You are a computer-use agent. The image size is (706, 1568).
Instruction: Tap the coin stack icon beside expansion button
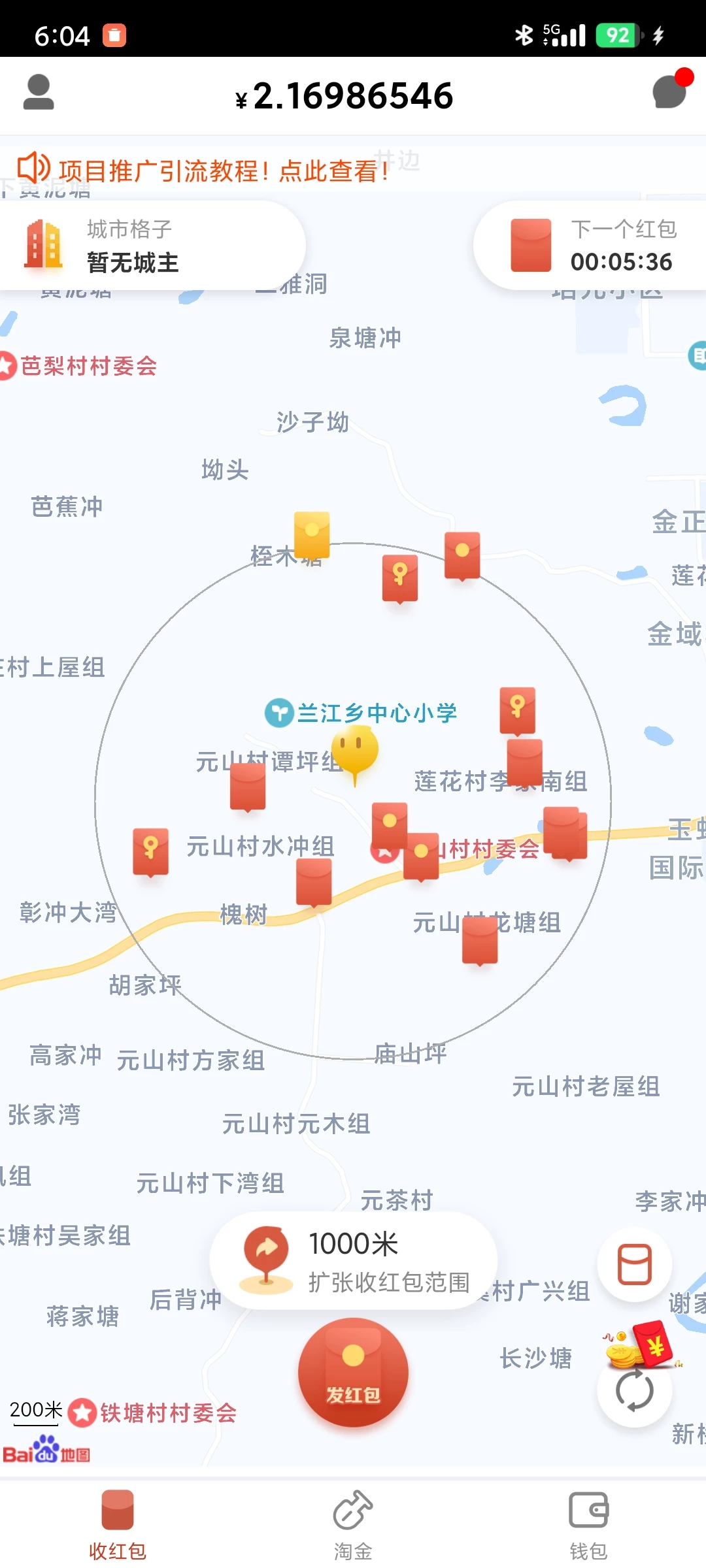tap(635, 1263)
